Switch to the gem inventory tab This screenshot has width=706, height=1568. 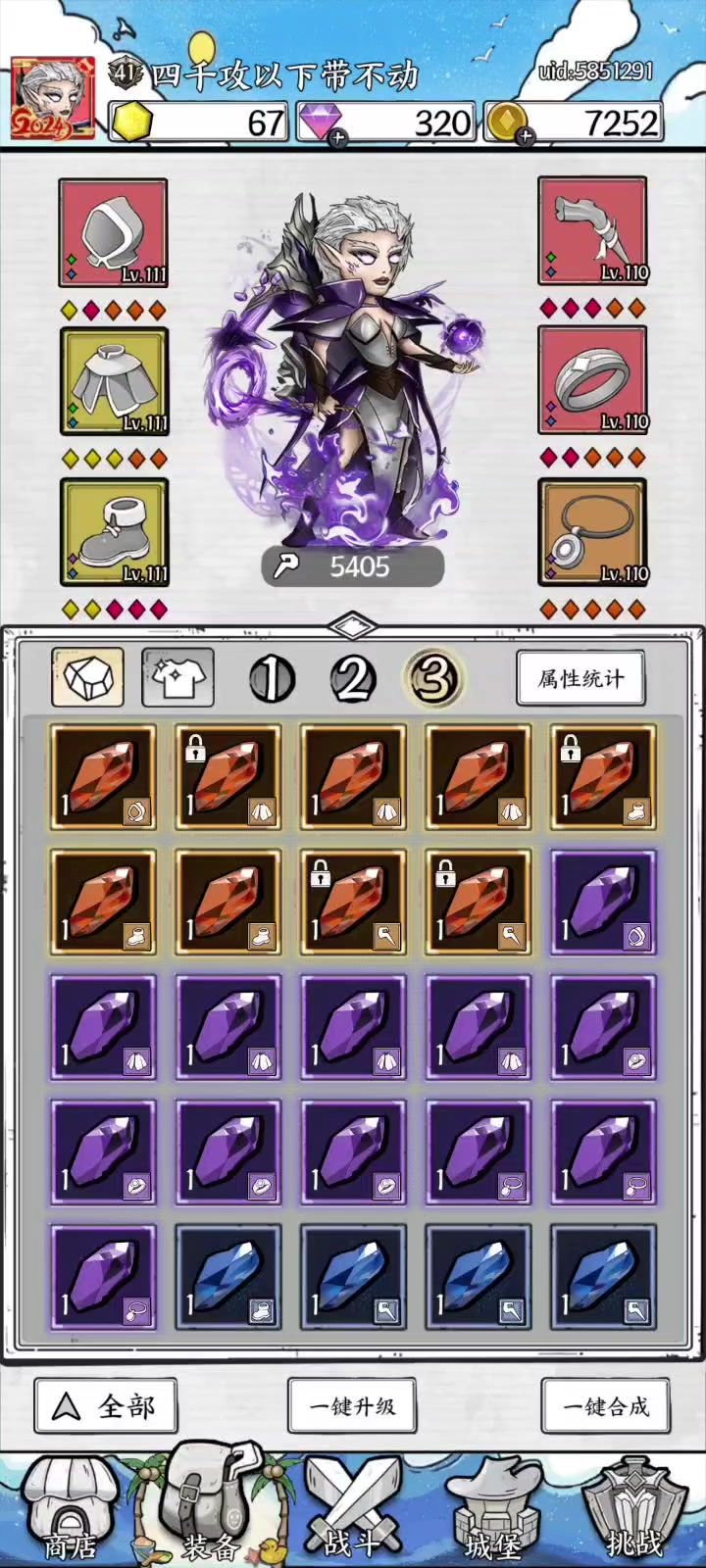coord(88,677)
